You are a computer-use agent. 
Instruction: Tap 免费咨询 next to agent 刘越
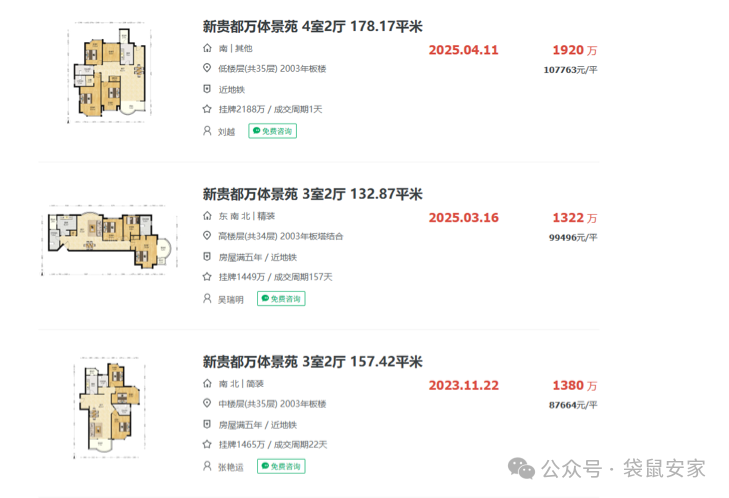[x=272, y=130]
